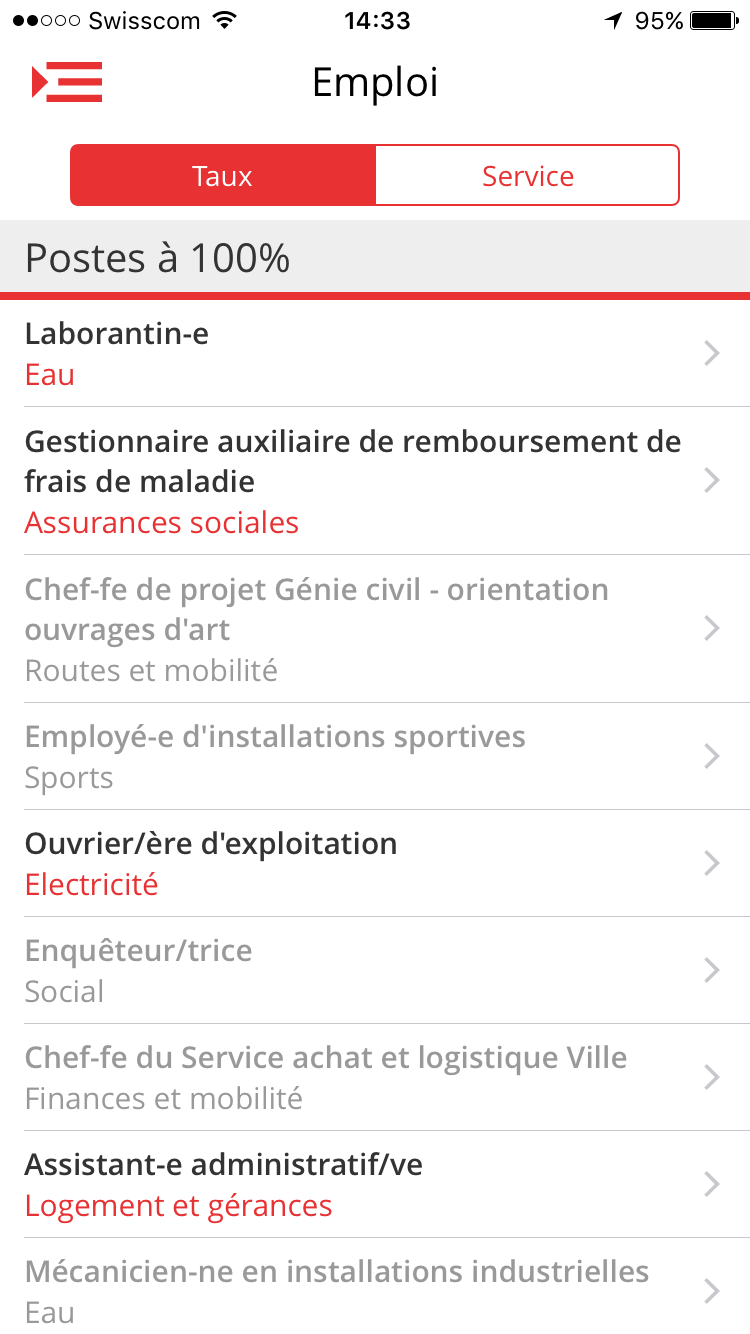Select the Taux segment
This screenshot has height=1334, width=750.
point(223,176)
